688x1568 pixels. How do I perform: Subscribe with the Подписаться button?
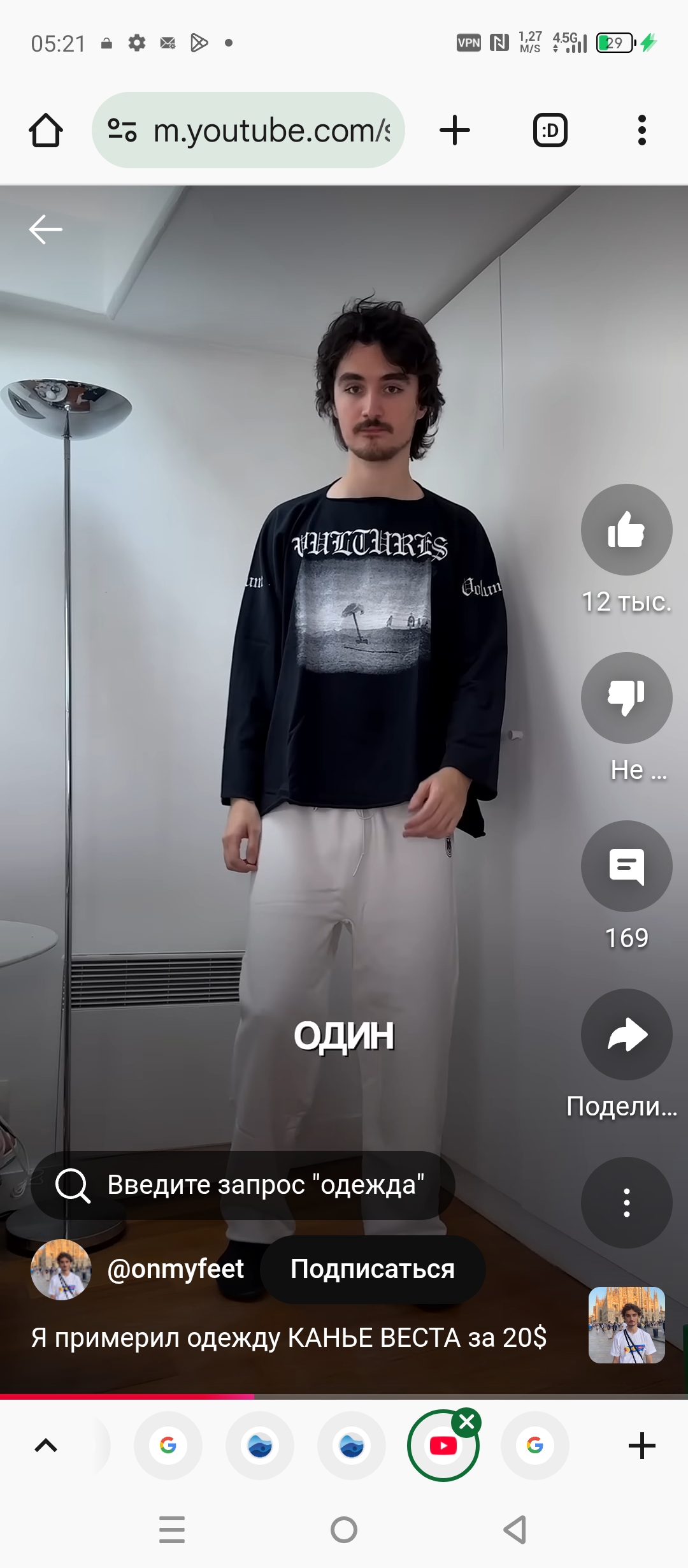tap(373, 1269)
